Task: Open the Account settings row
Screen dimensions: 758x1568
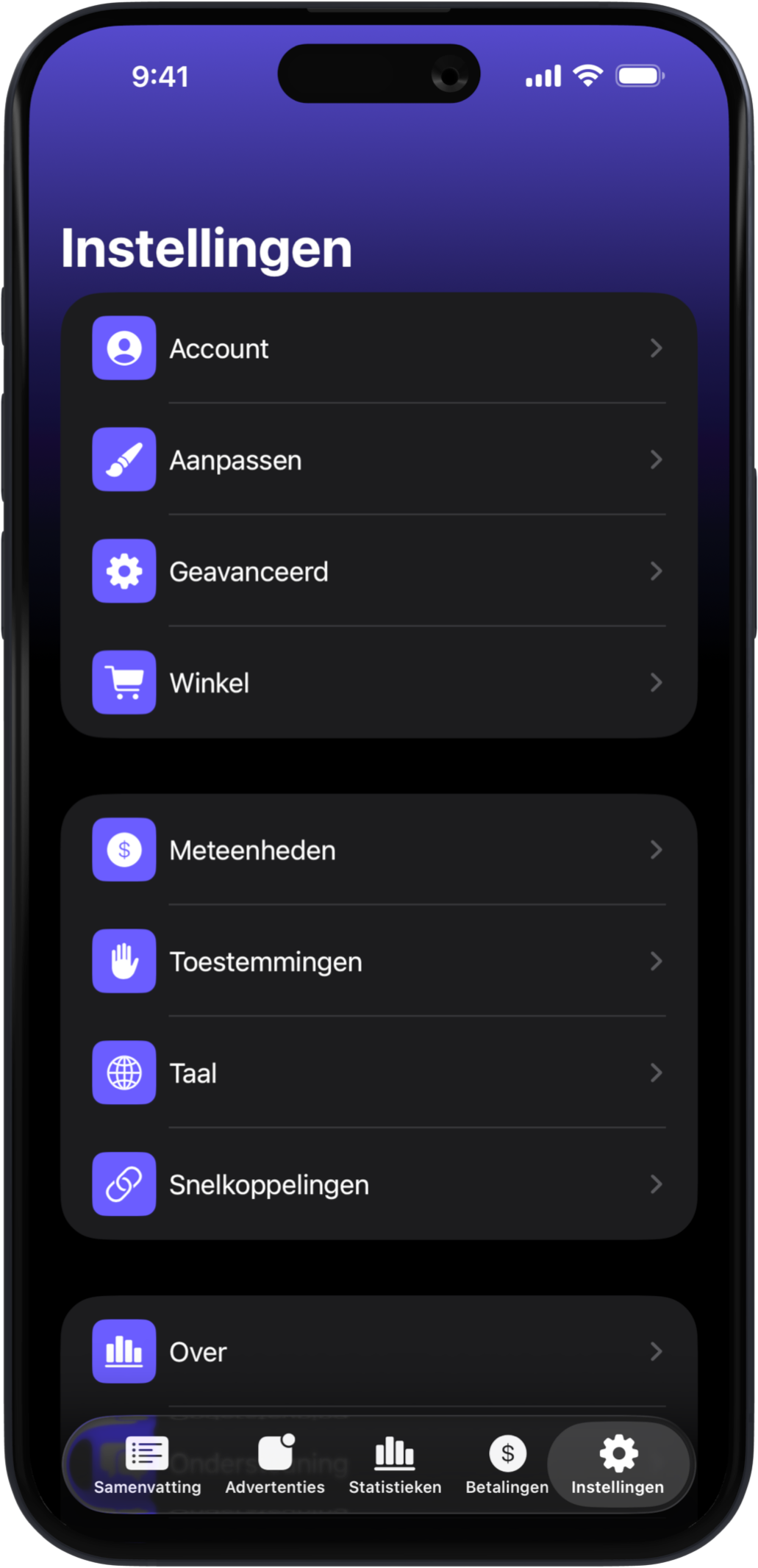Action: [379, 348]
